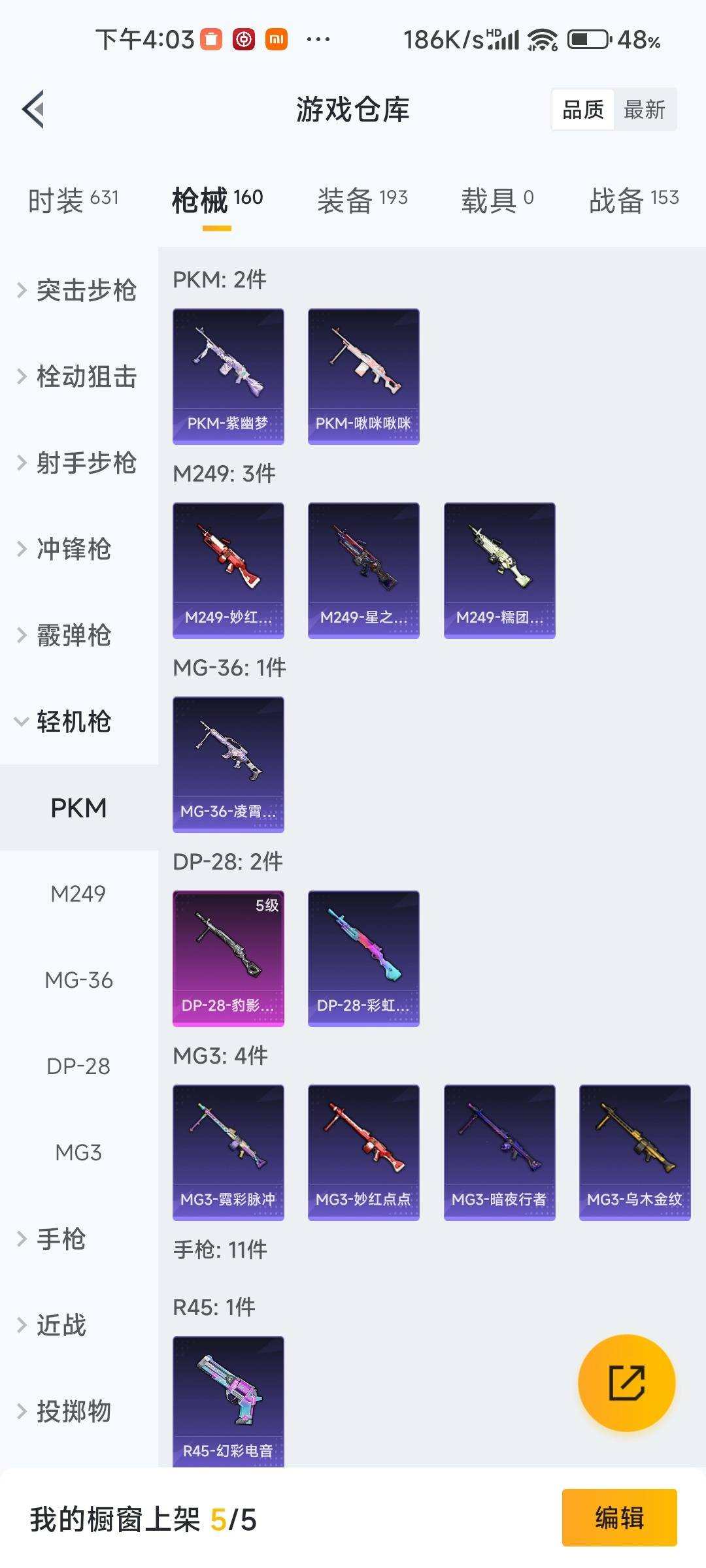The image size is (706, 1568).
Task: Collapse the 轻机枪 category
Action: [74, 723]
